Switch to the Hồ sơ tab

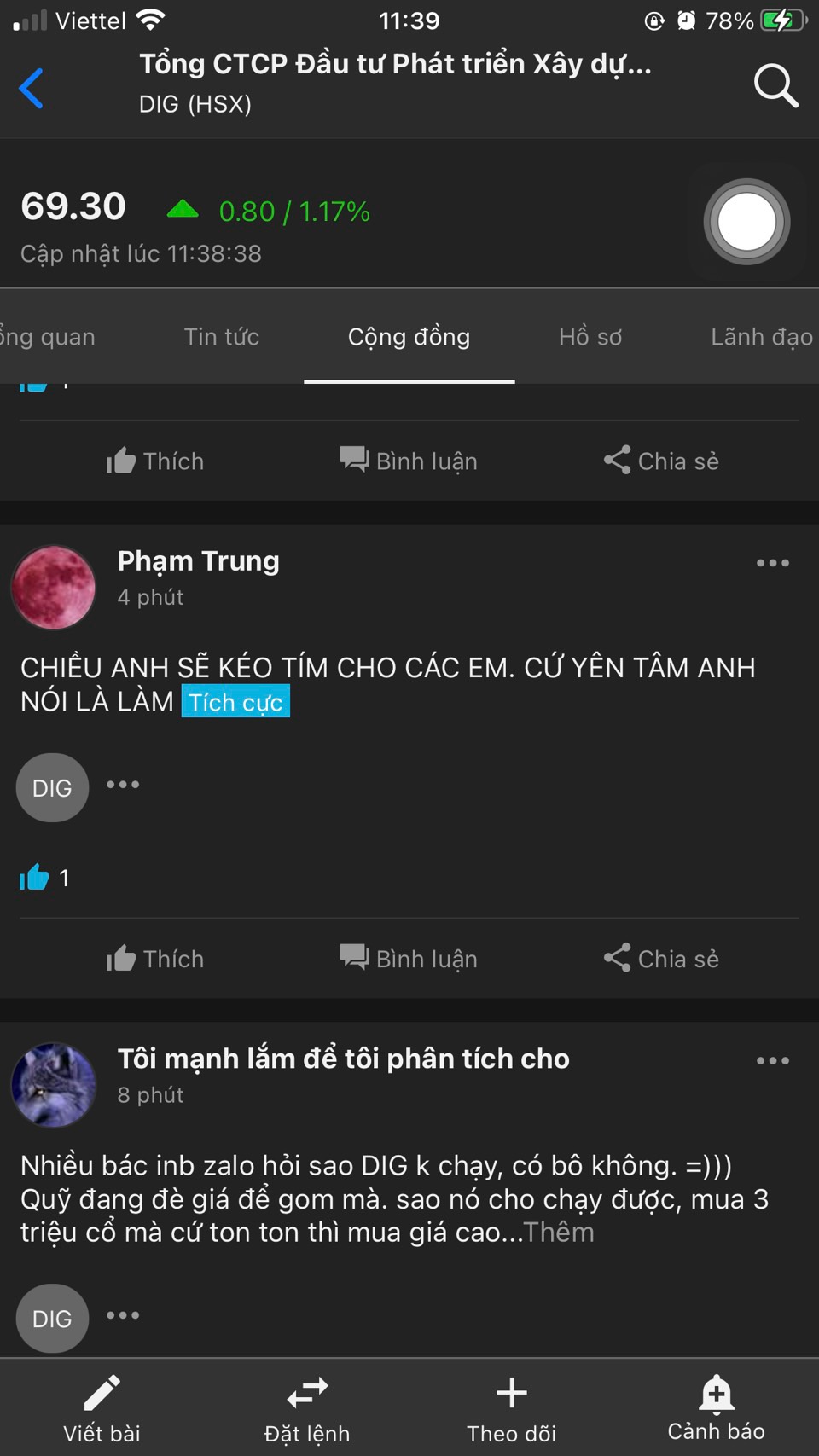590,337
